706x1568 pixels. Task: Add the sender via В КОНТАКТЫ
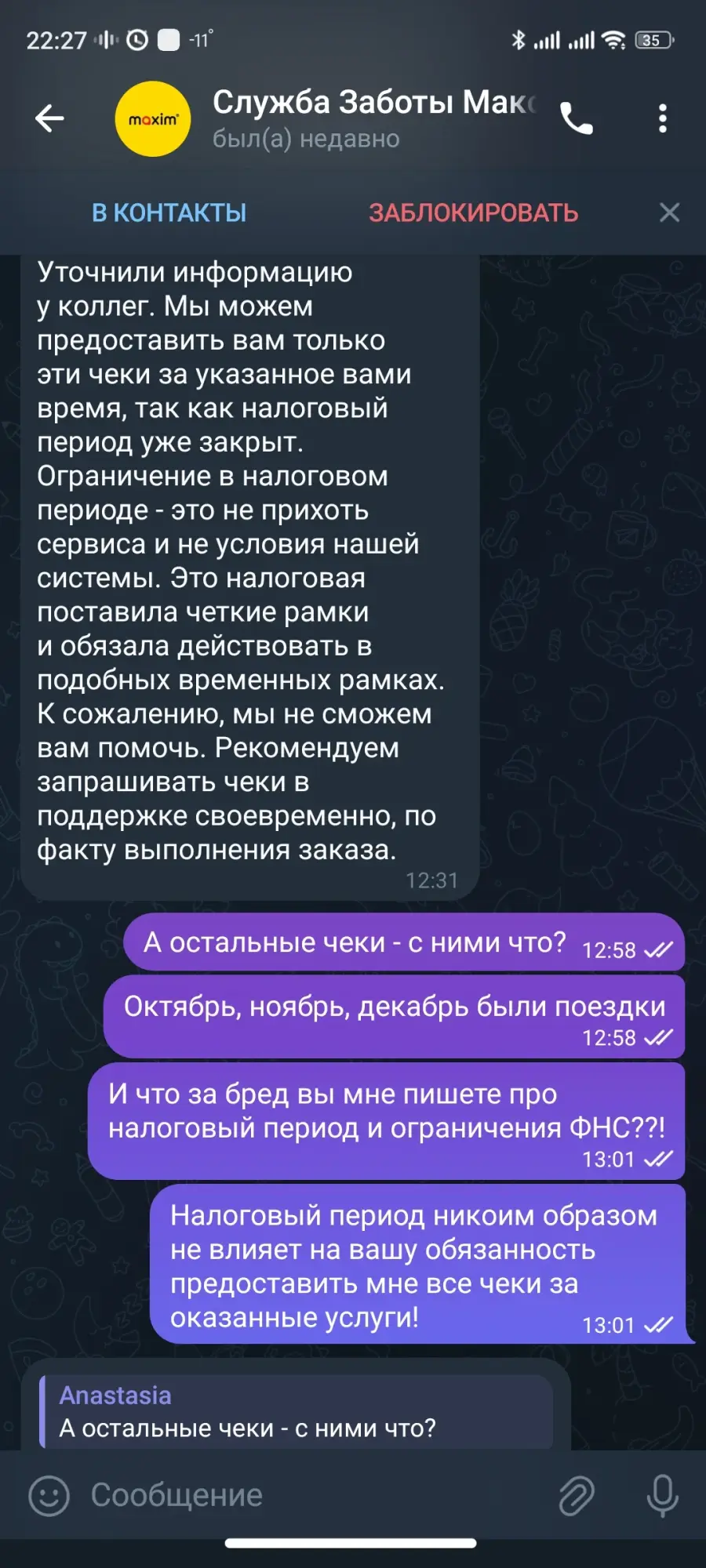(x=169, y=212)
